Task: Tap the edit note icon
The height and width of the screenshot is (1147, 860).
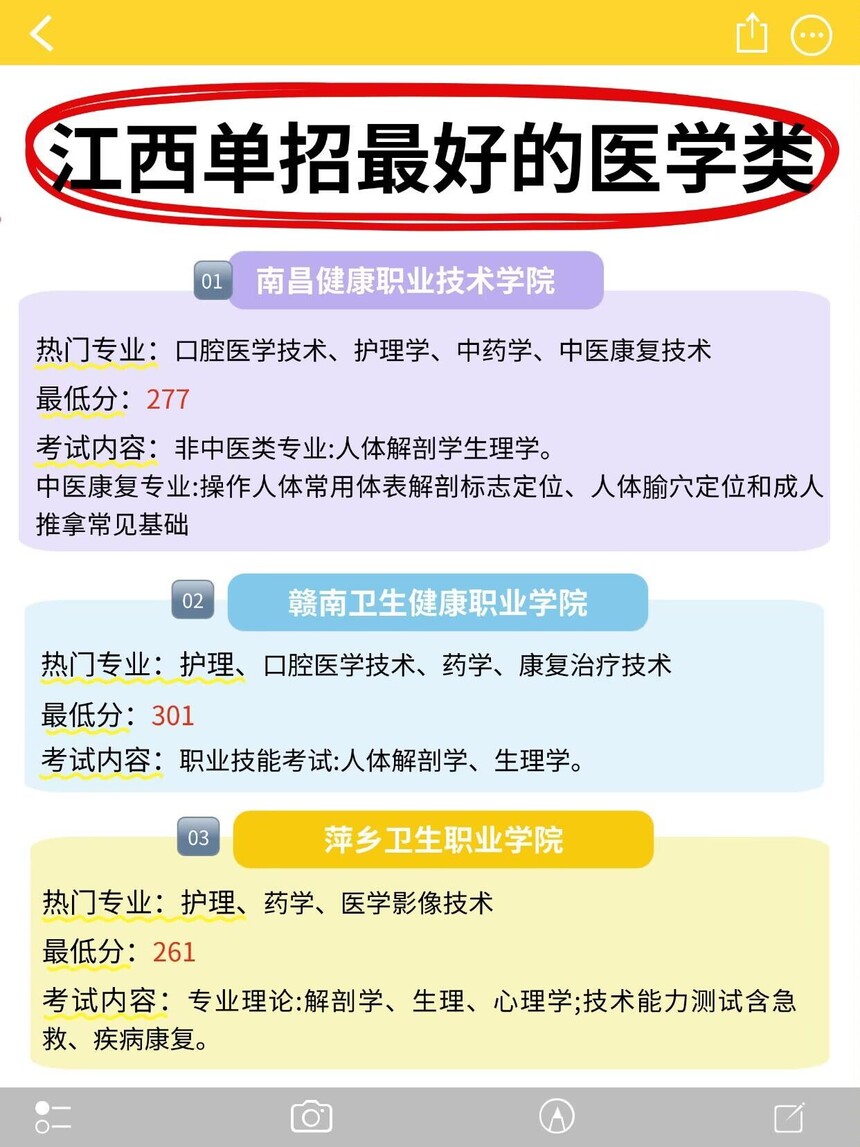Action: coord(789,1117)
